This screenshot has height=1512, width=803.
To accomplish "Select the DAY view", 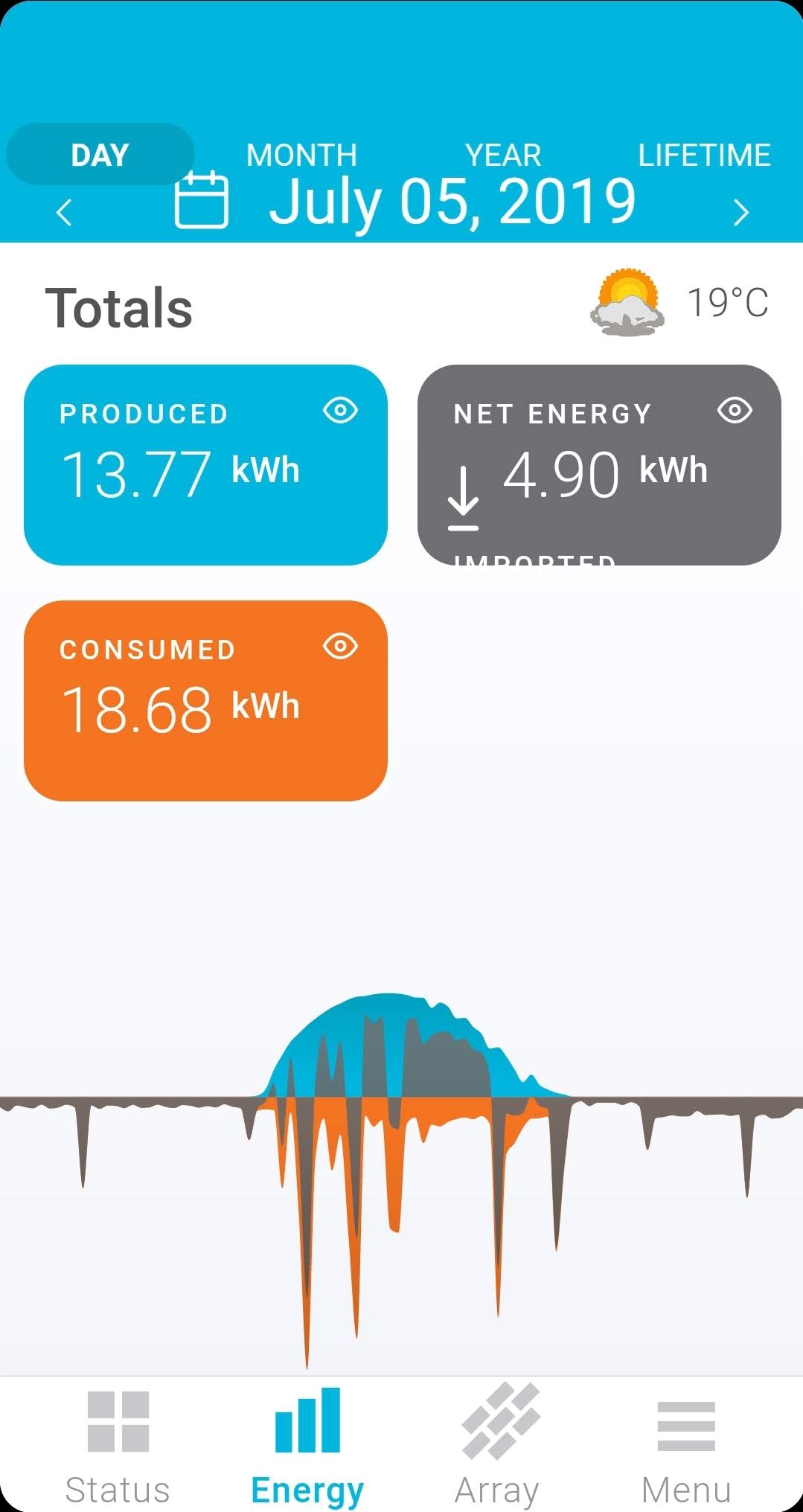I will [x=100, y=155].
